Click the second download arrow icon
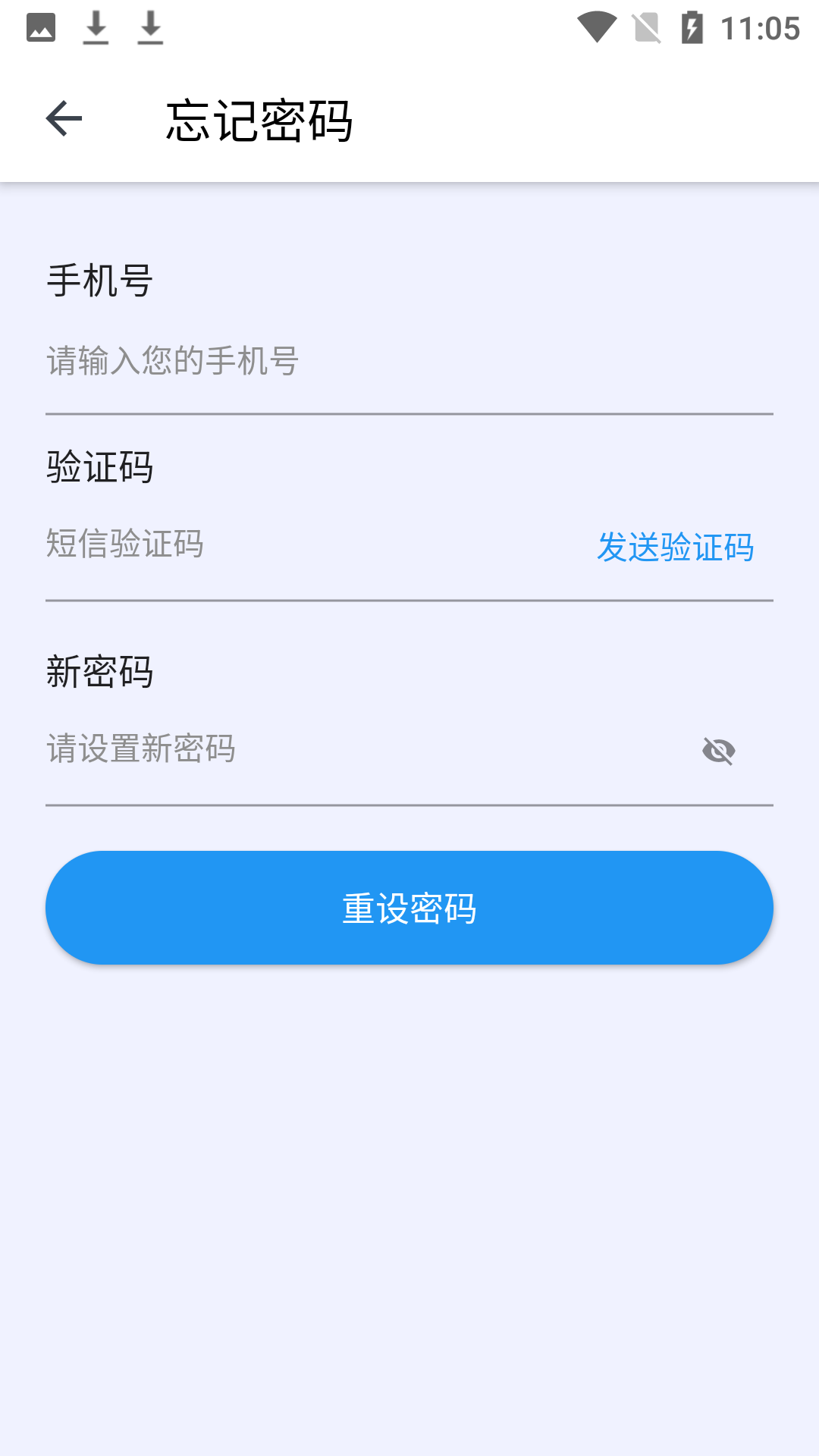Image resolution: width=819 pixels, height=1456 pixels. [x=150, y=27]
